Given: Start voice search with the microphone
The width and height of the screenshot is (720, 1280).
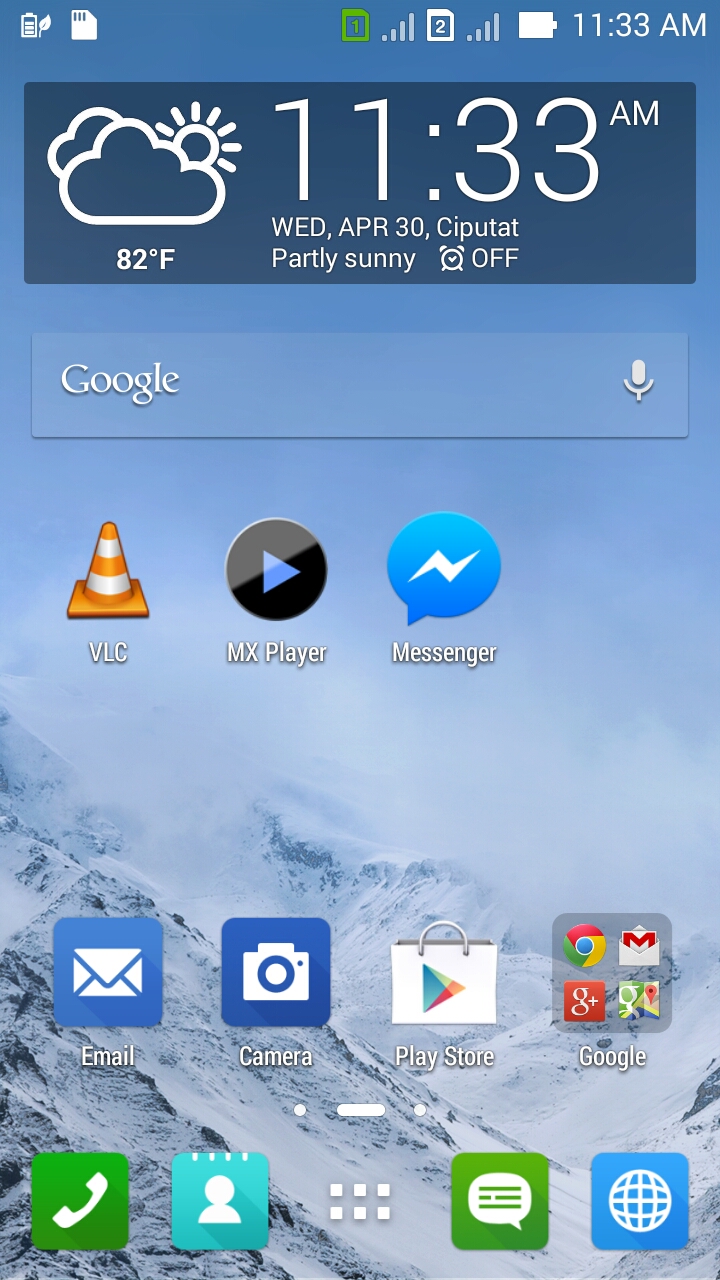Looking at the screenshot, I should tap(638, 381).
